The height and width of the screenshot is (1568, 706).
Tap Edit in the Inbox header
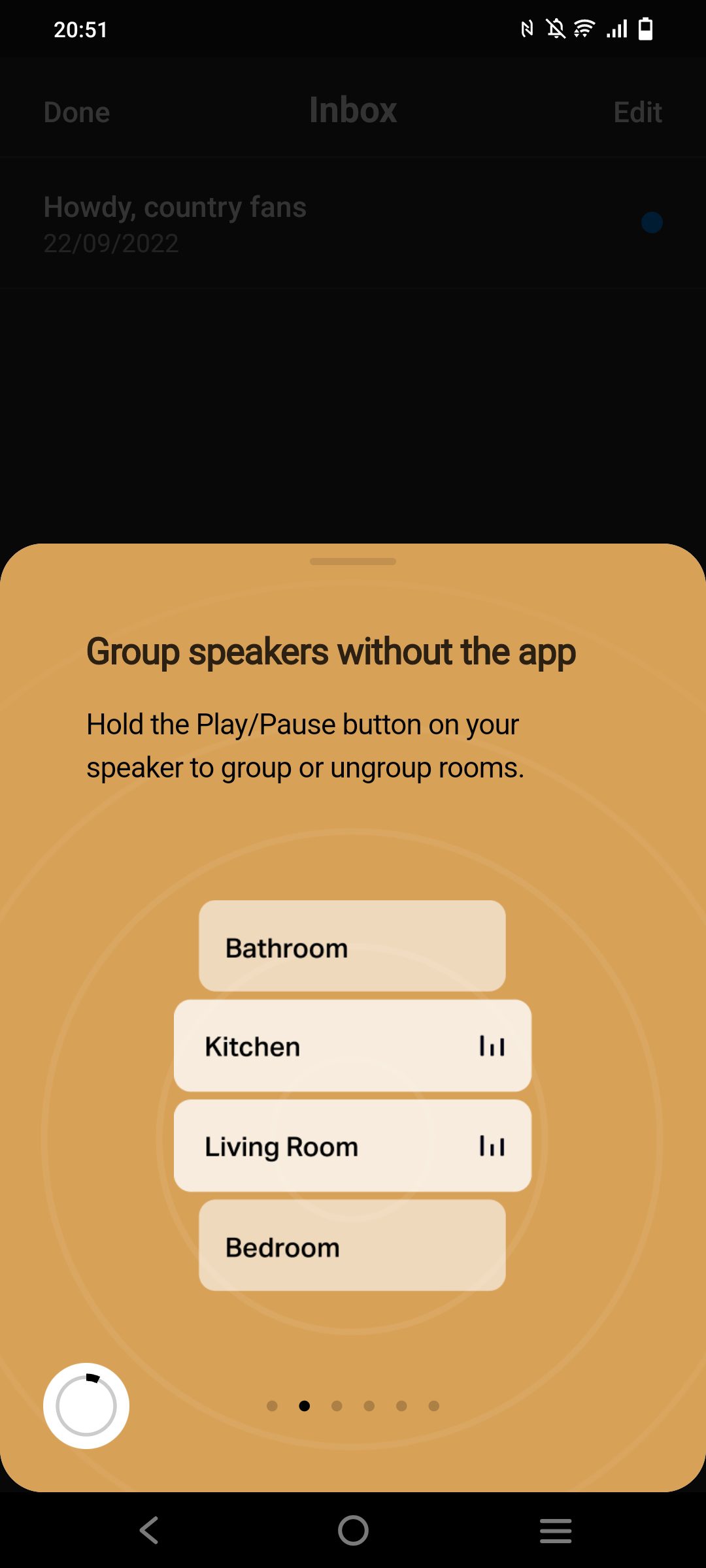coord(637,112)
